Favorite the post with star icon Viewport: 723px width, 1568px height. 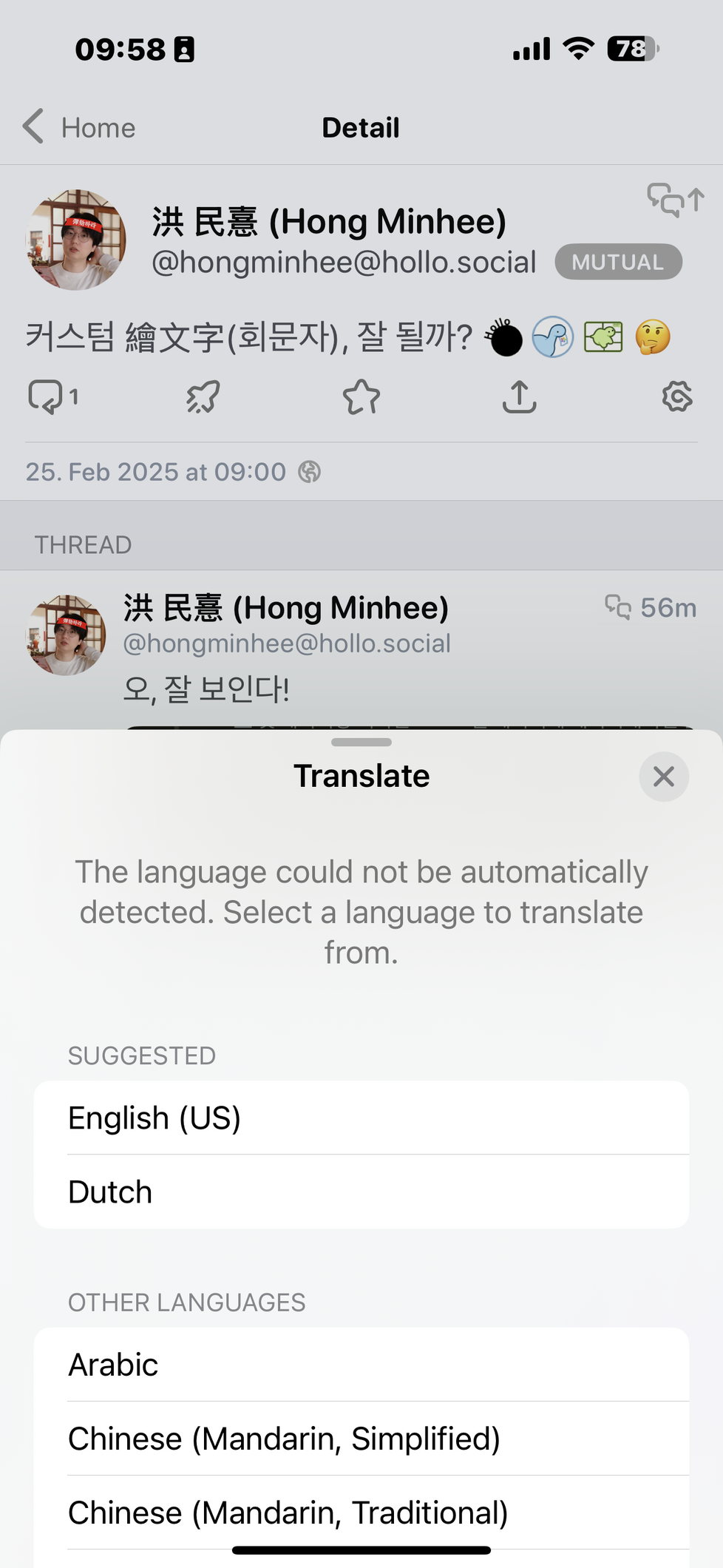361,397
